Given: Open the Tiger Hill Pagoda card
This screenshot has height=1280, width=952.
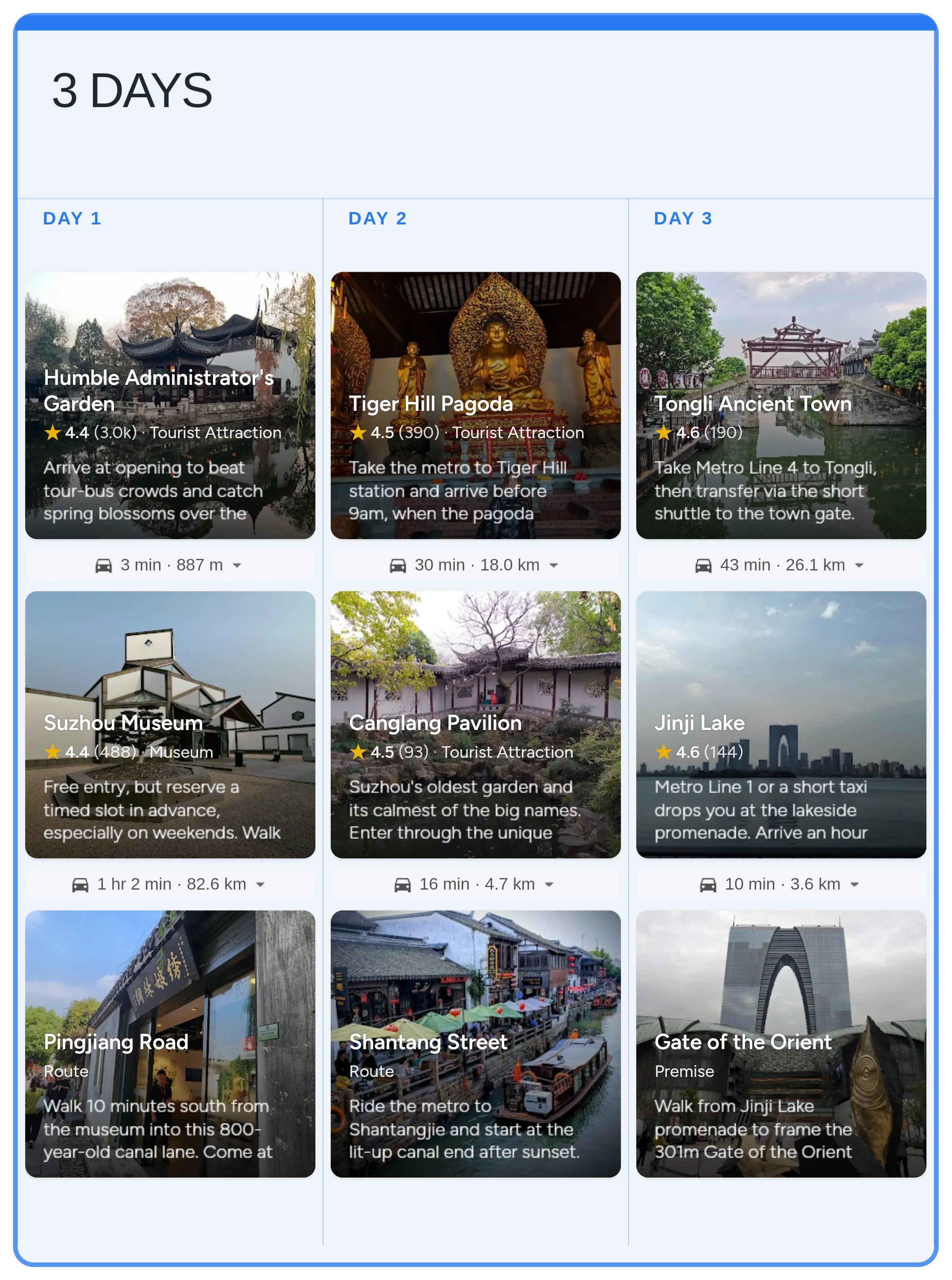Looking at the screenshot, I should 475,405.
